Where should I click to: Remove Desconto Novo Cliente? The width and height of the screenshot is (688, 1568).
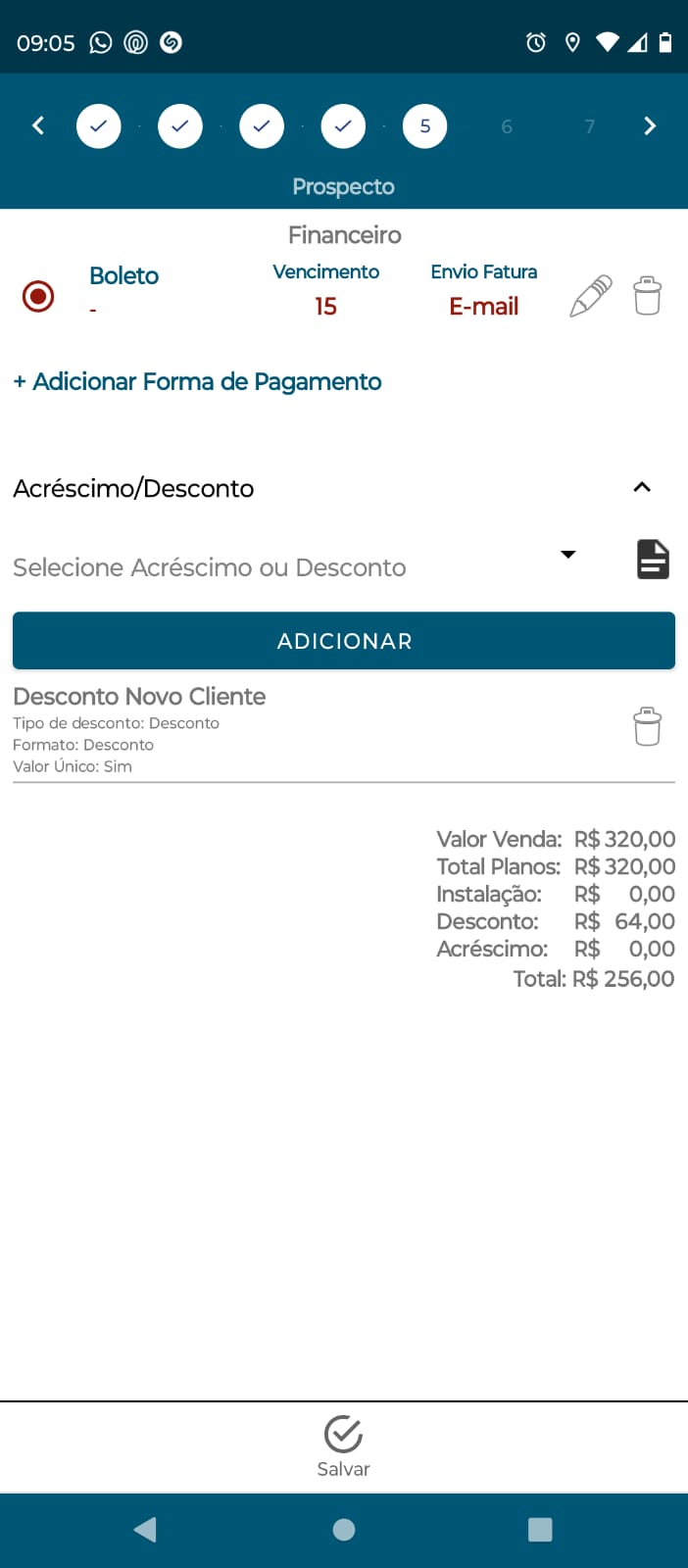647,727
